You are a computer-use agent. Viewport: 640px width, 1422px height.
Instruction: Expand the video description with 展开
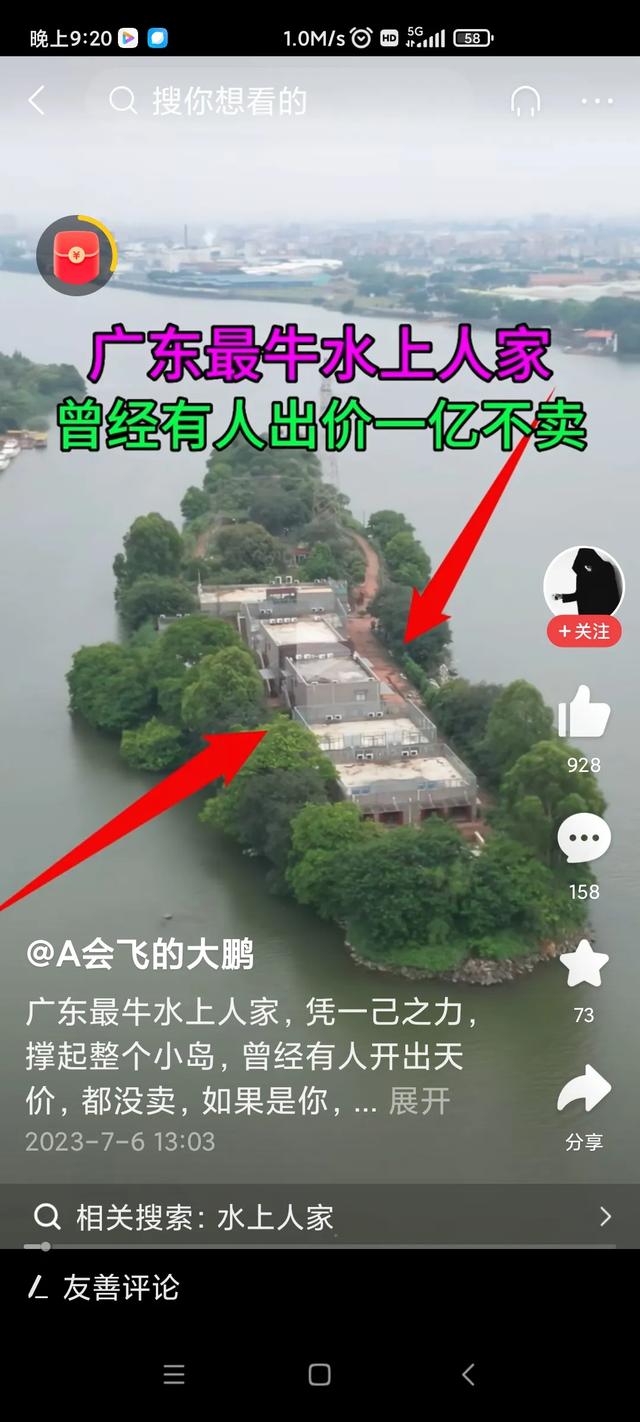tap(419, 1101)
